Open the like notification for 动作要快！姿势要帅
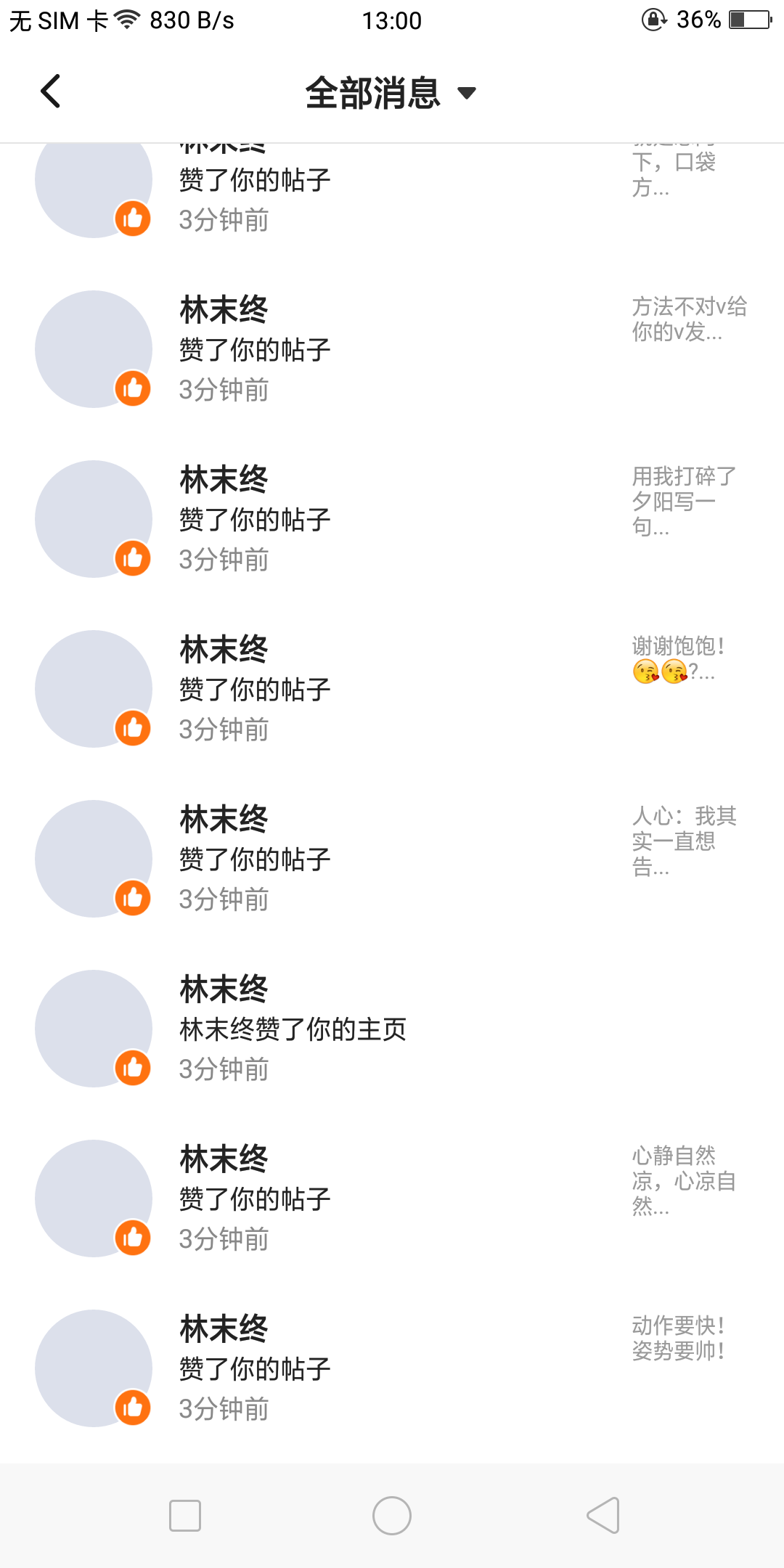 [x=392, y=1368]
